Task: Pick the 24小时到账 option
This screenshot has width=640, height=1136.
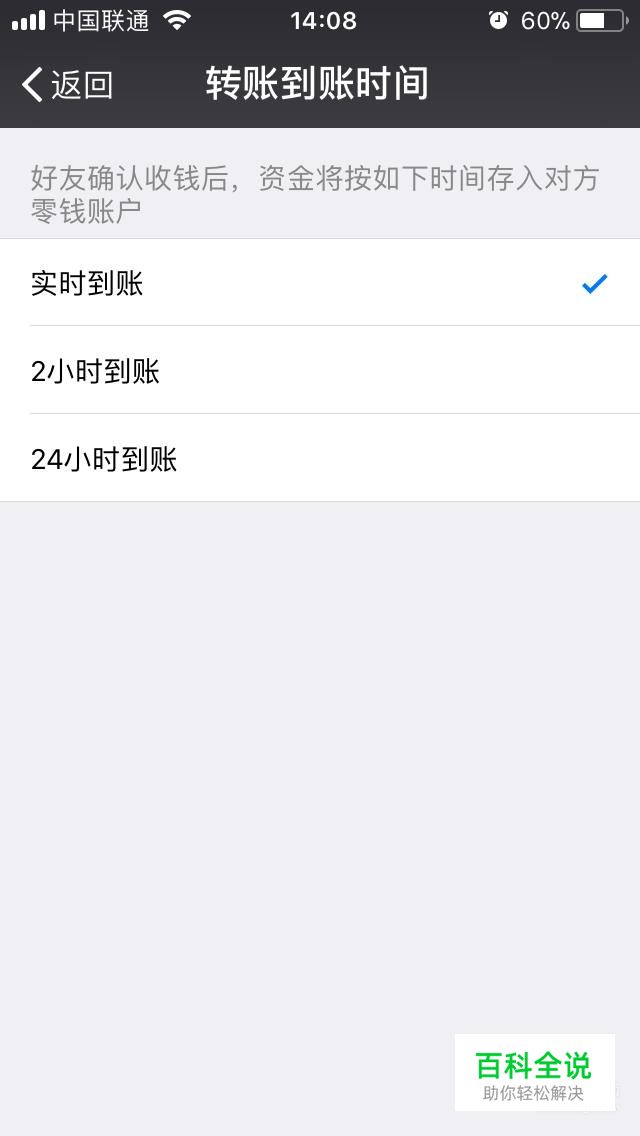Action: [320, 458]
